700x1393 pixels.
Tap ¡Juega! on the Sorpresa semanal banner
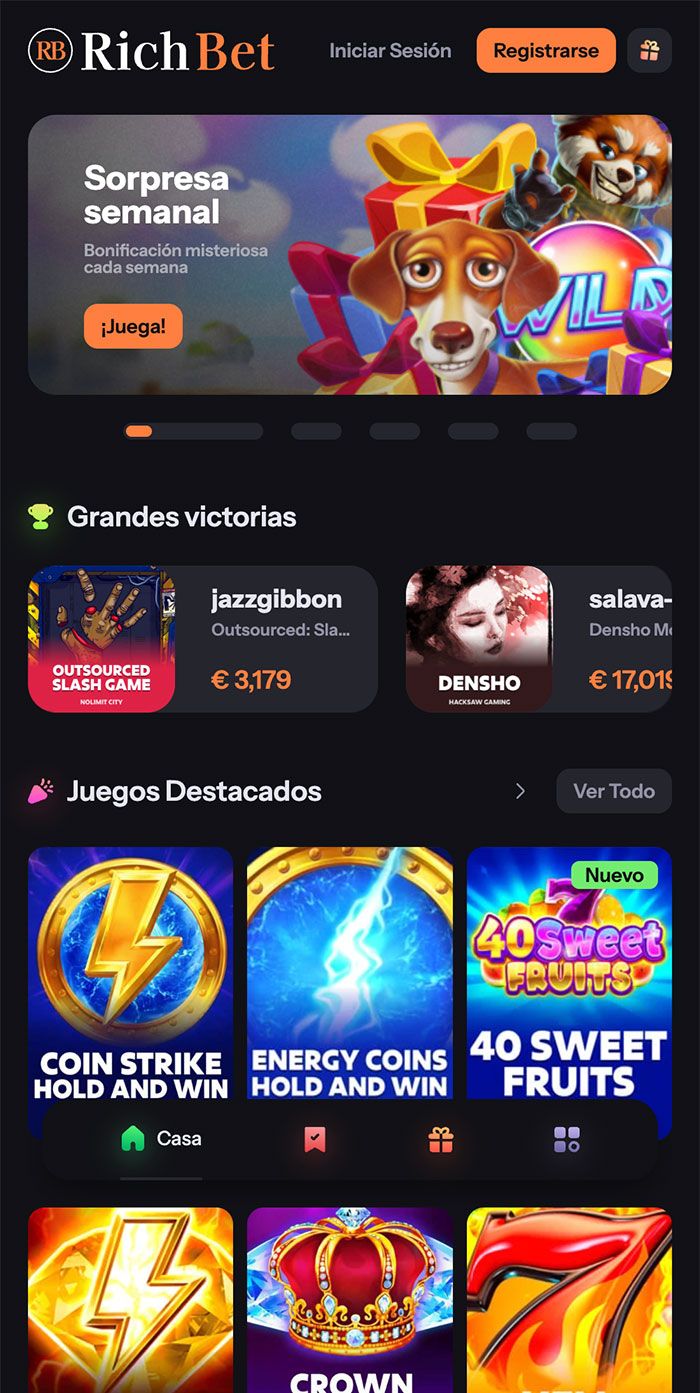(x=133, y=326)
